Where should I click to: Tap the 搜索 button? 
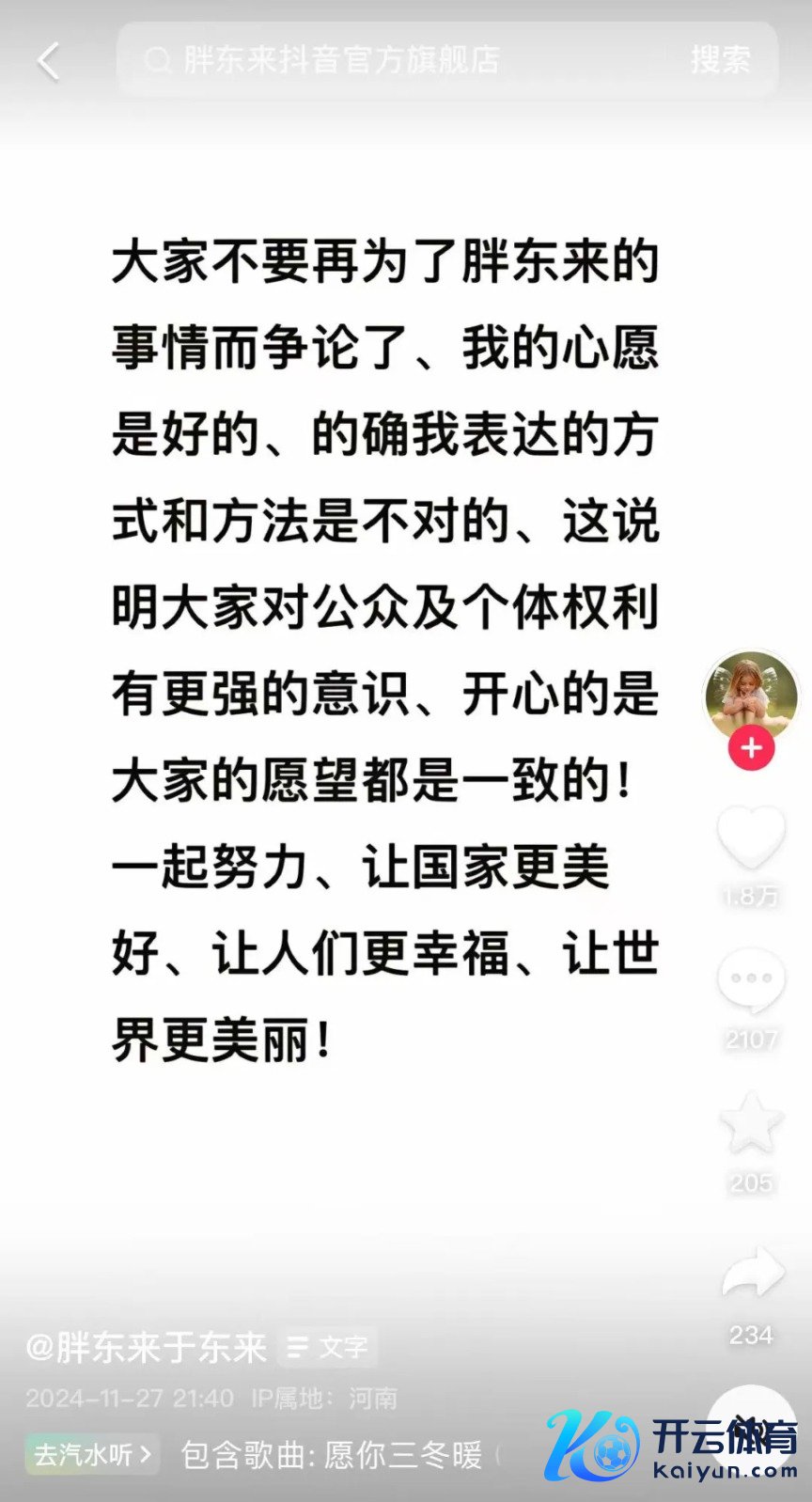pyautogui.click(x=720, y=61)
